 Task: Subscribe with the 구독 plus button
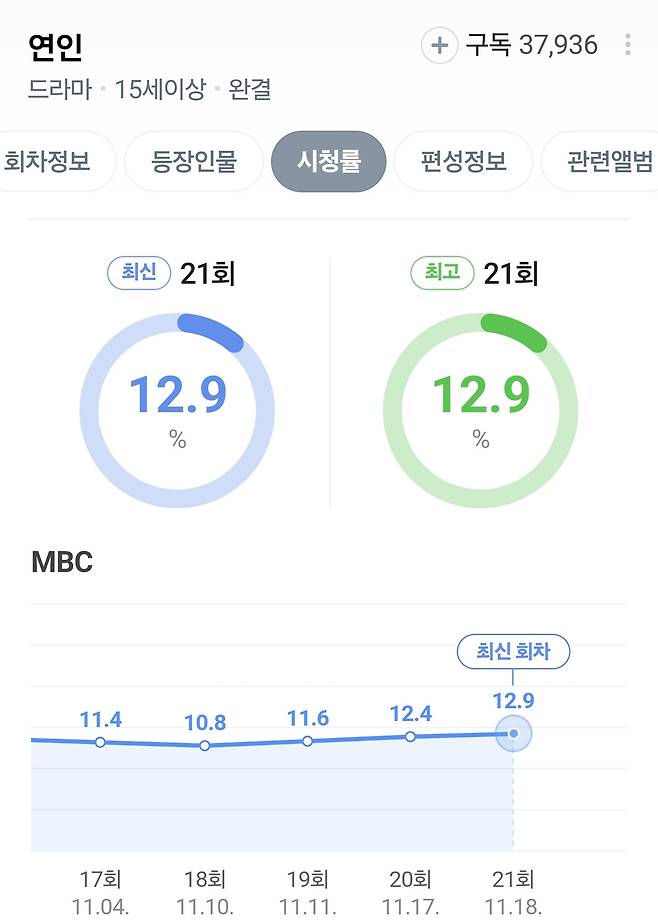pyautogui.click(x=439, y=45)
